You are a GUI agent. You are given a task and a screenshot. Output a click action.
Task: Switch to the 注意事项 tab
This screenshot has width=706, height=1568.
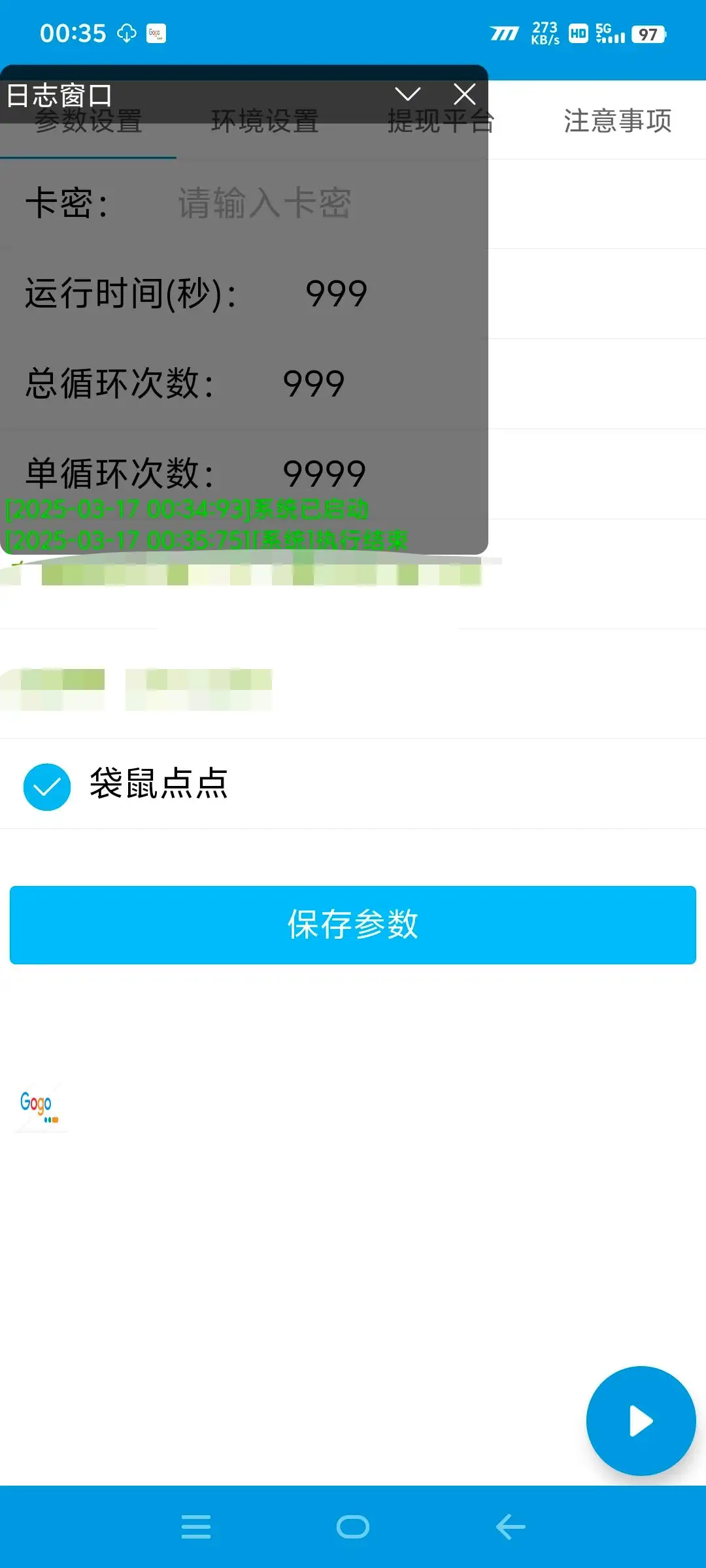(x=617, y=121)
